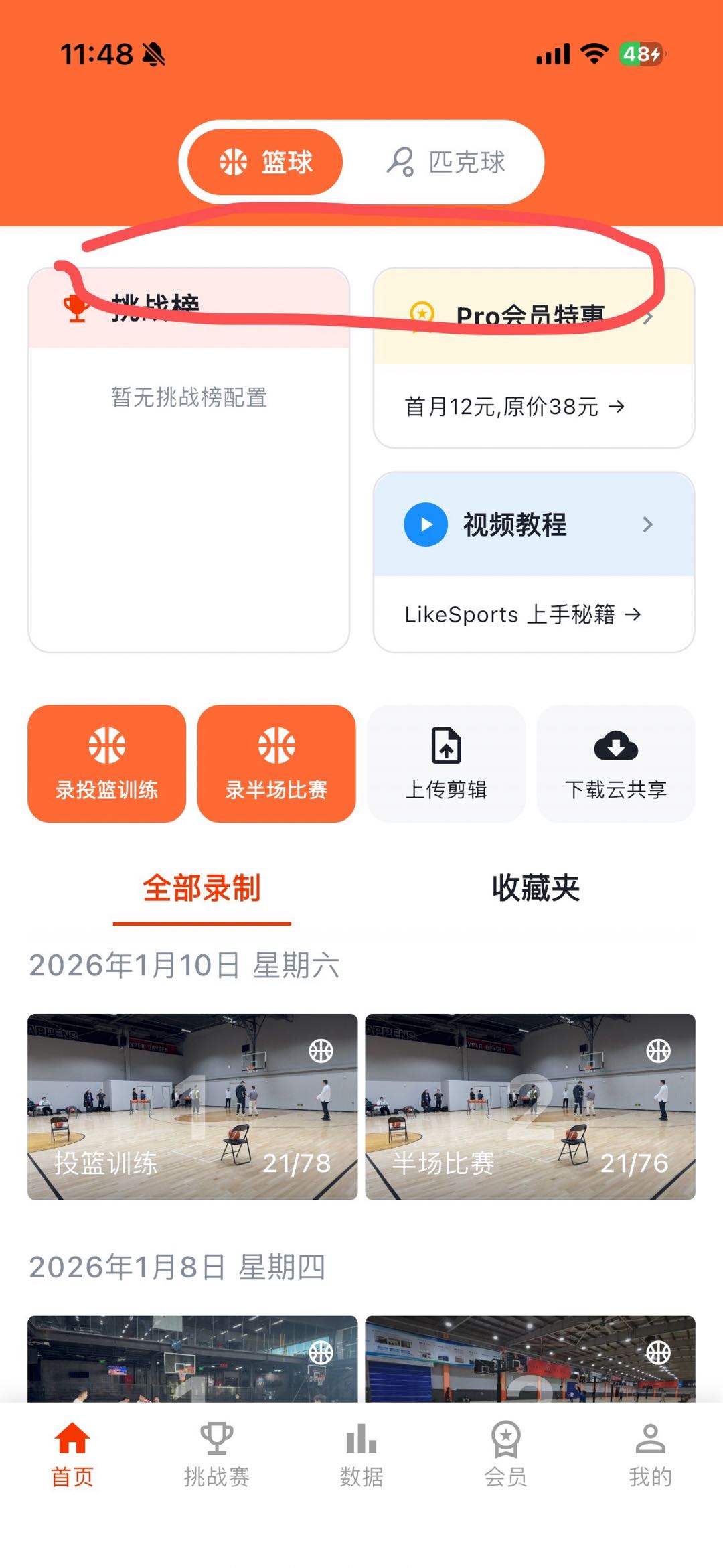
Task: Open the 视频教程 card
Action: point(533,524)
